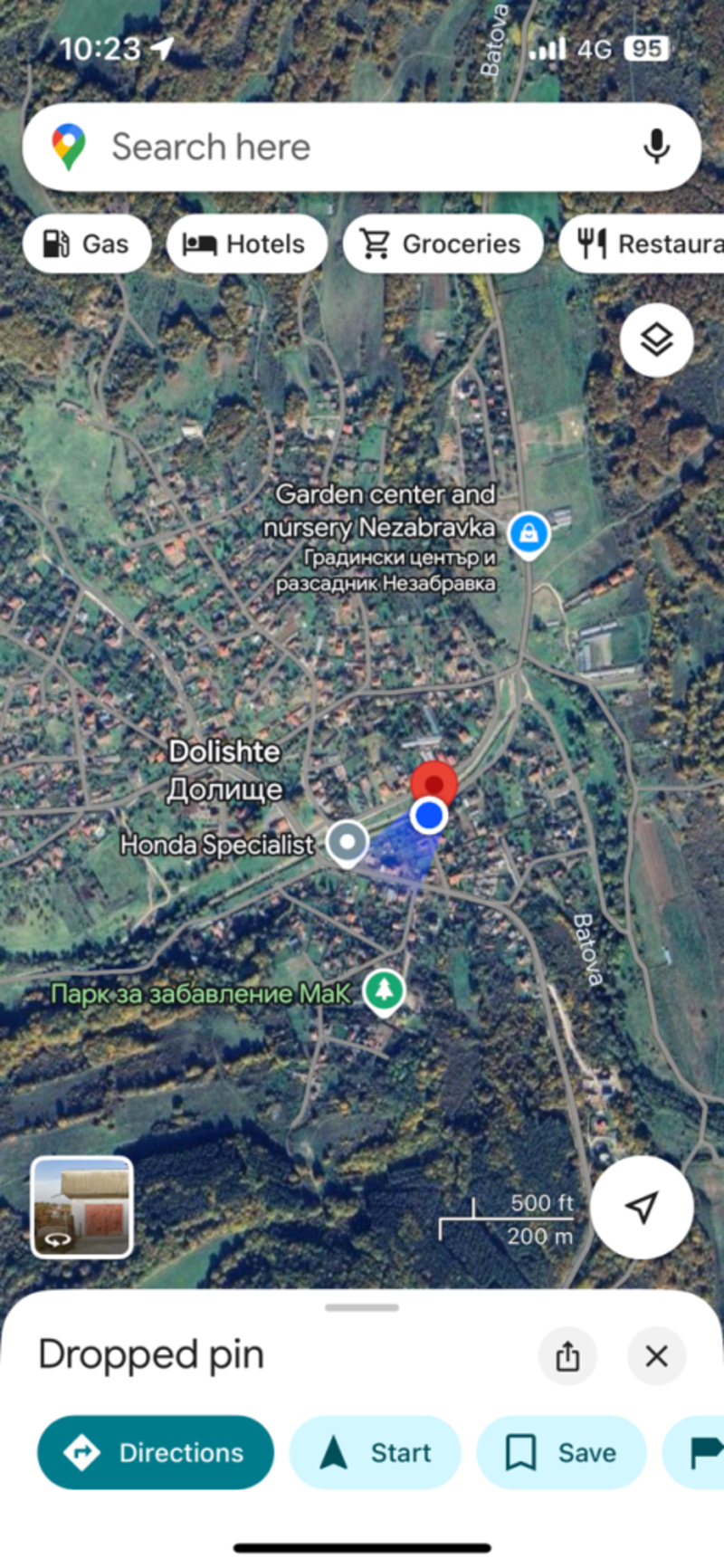724x1568 pixels.
Task: Share the dropped pin
Action: (x=567, y=1355)
